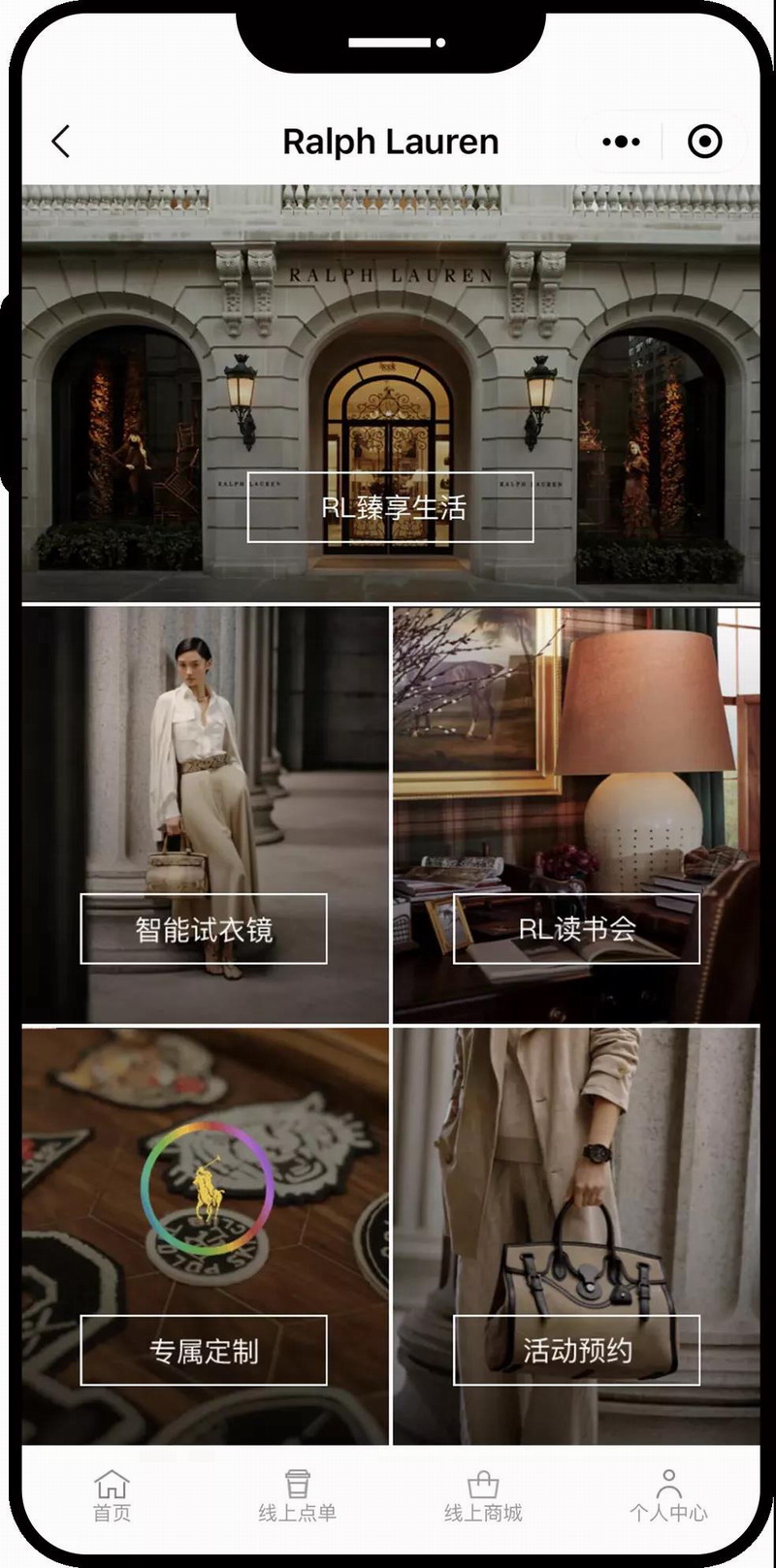776x1568 pixels.
Task: Go back using the top arrow
Action: pyautogui.click(x=61, y=142)
